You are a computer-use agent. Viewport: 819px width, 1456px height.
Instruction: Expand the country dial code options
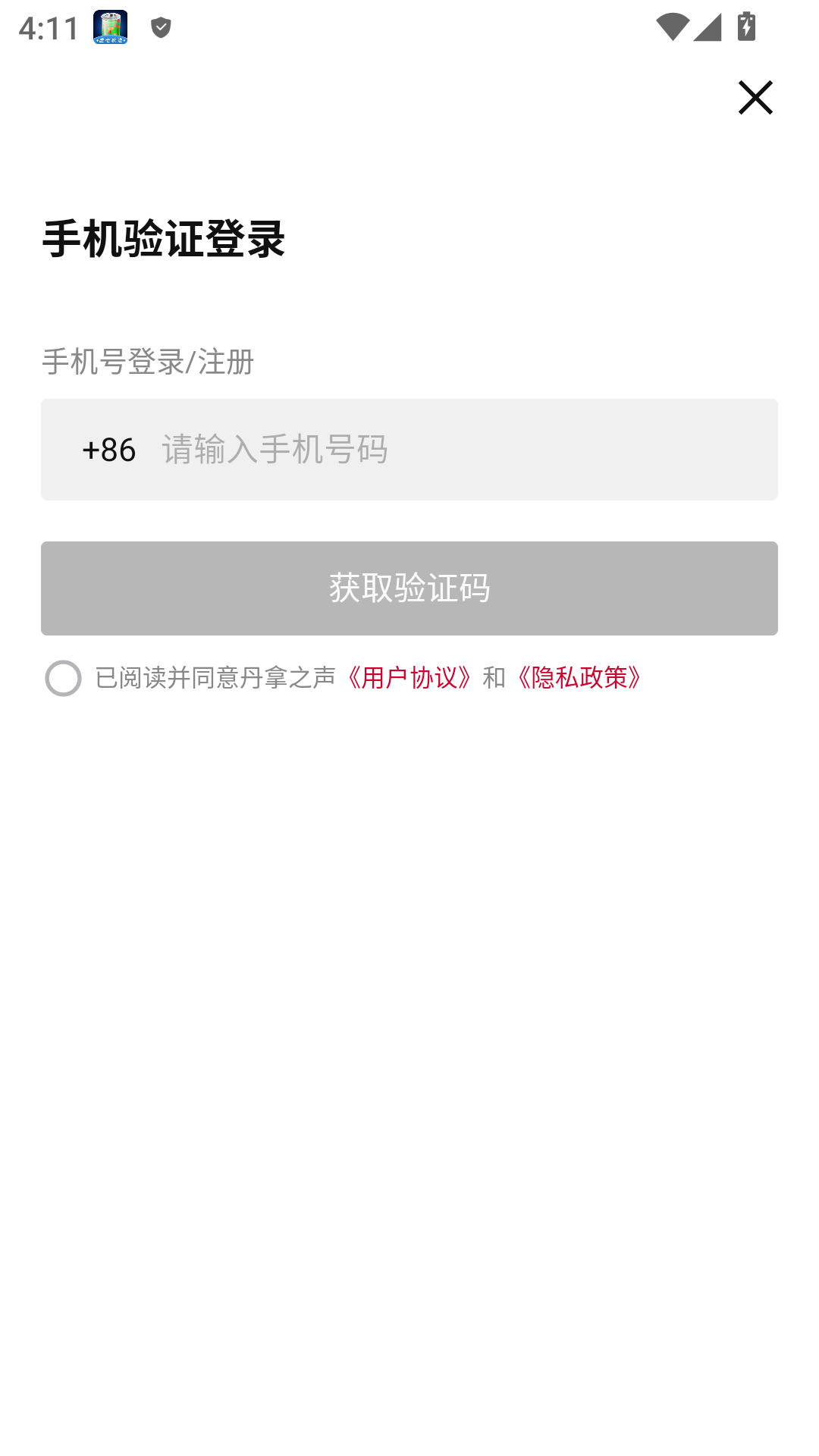point(108,449)
